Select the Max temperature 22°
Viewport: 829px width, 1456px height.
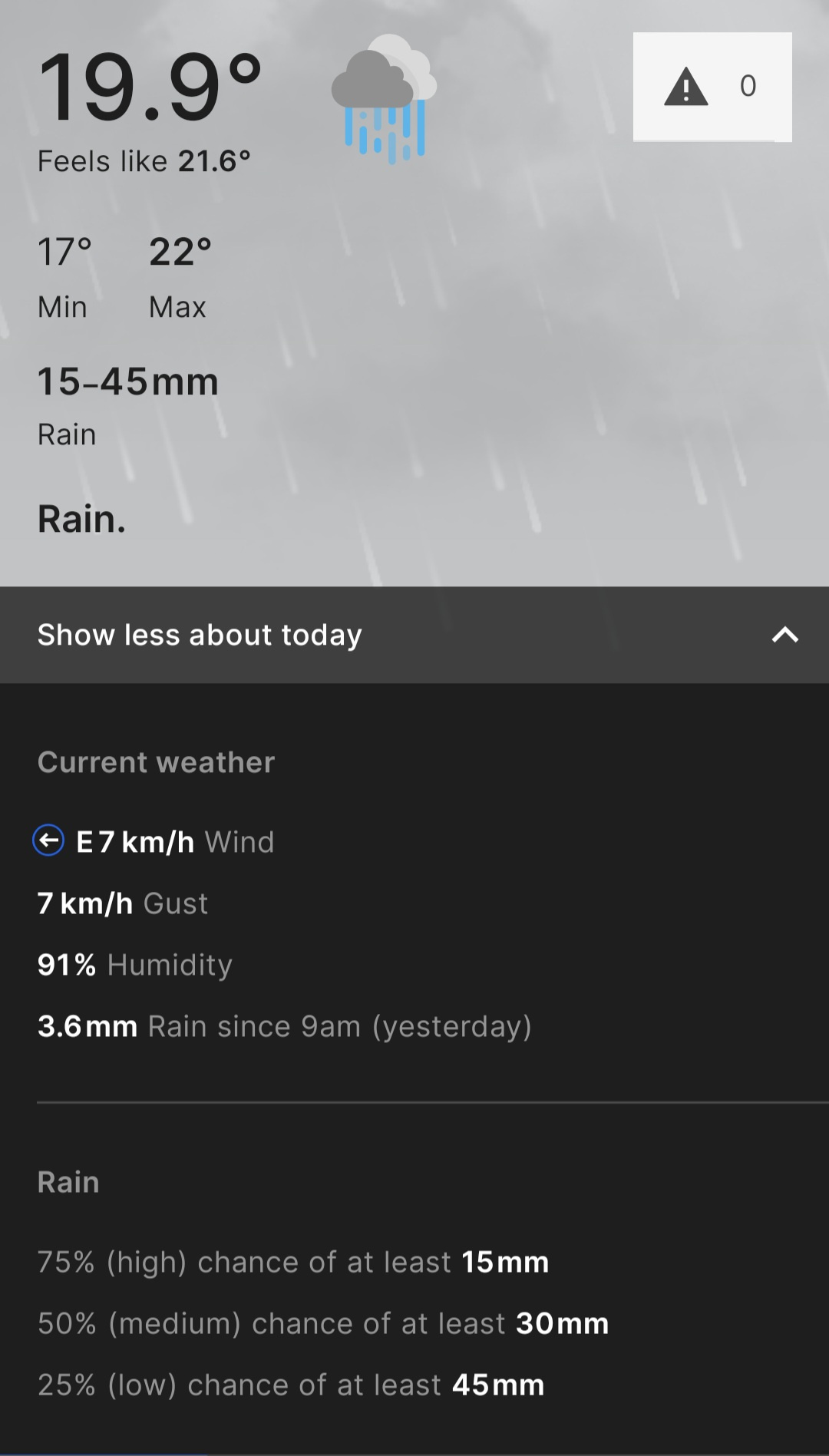click(177, 251)
